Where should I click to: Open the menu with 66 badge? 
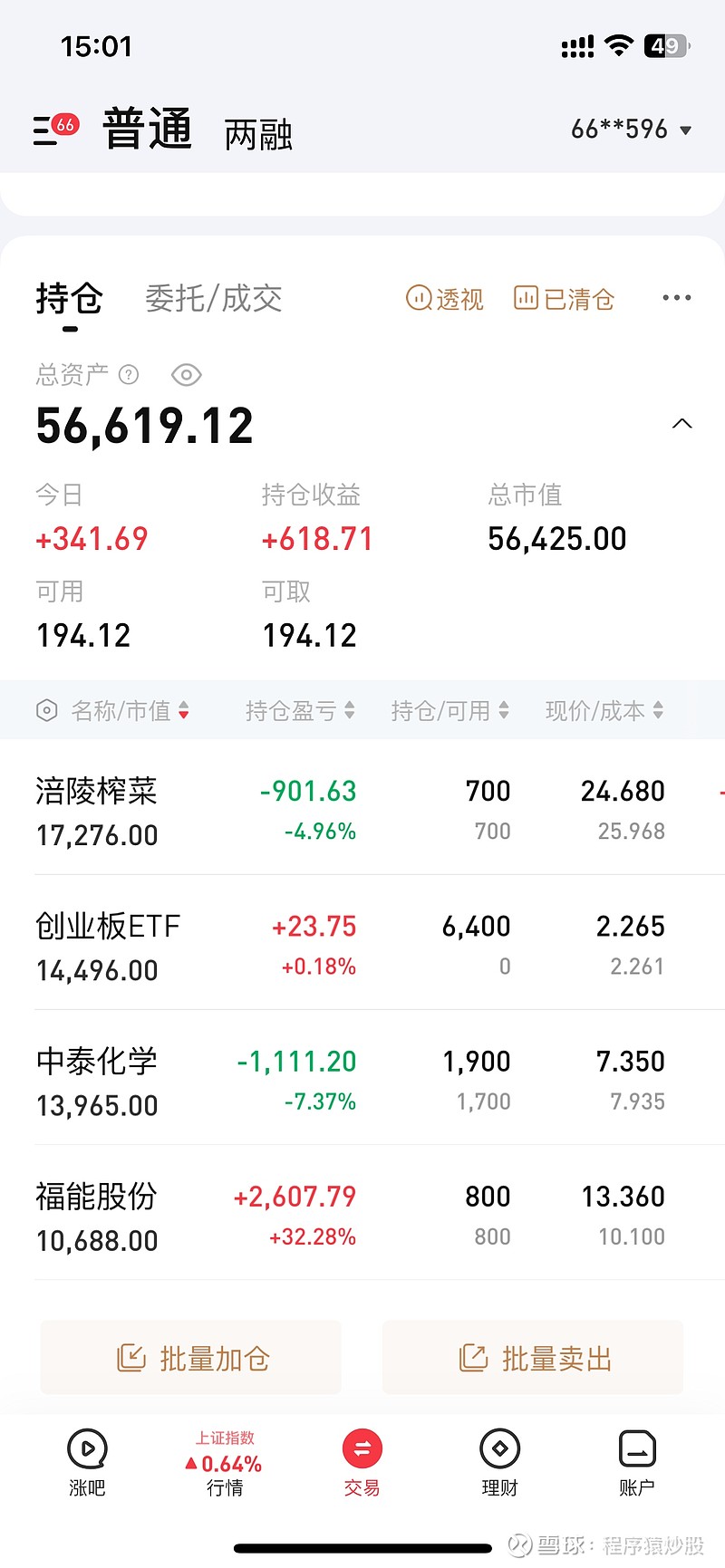coord(55,130)
